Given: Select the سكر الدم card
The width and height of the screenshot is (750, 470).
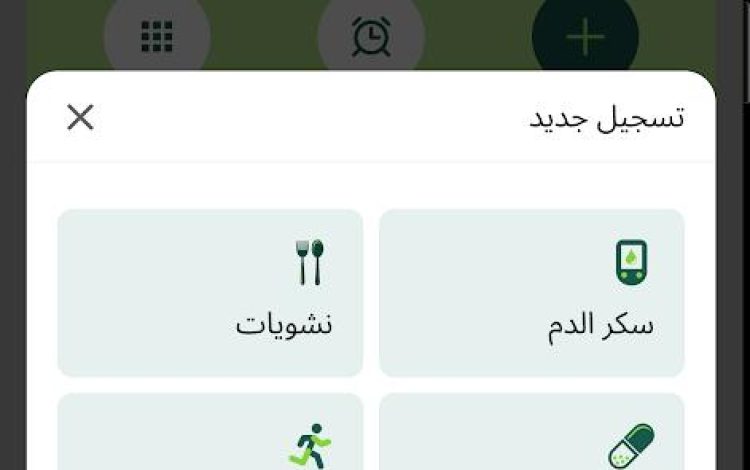Looking at the screenshot, I should 531,293.
